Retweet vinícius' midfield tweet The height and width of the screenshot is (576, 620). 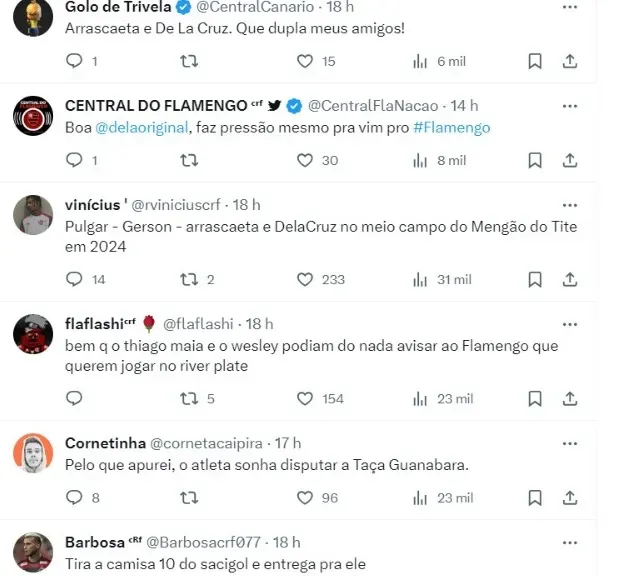188,280
